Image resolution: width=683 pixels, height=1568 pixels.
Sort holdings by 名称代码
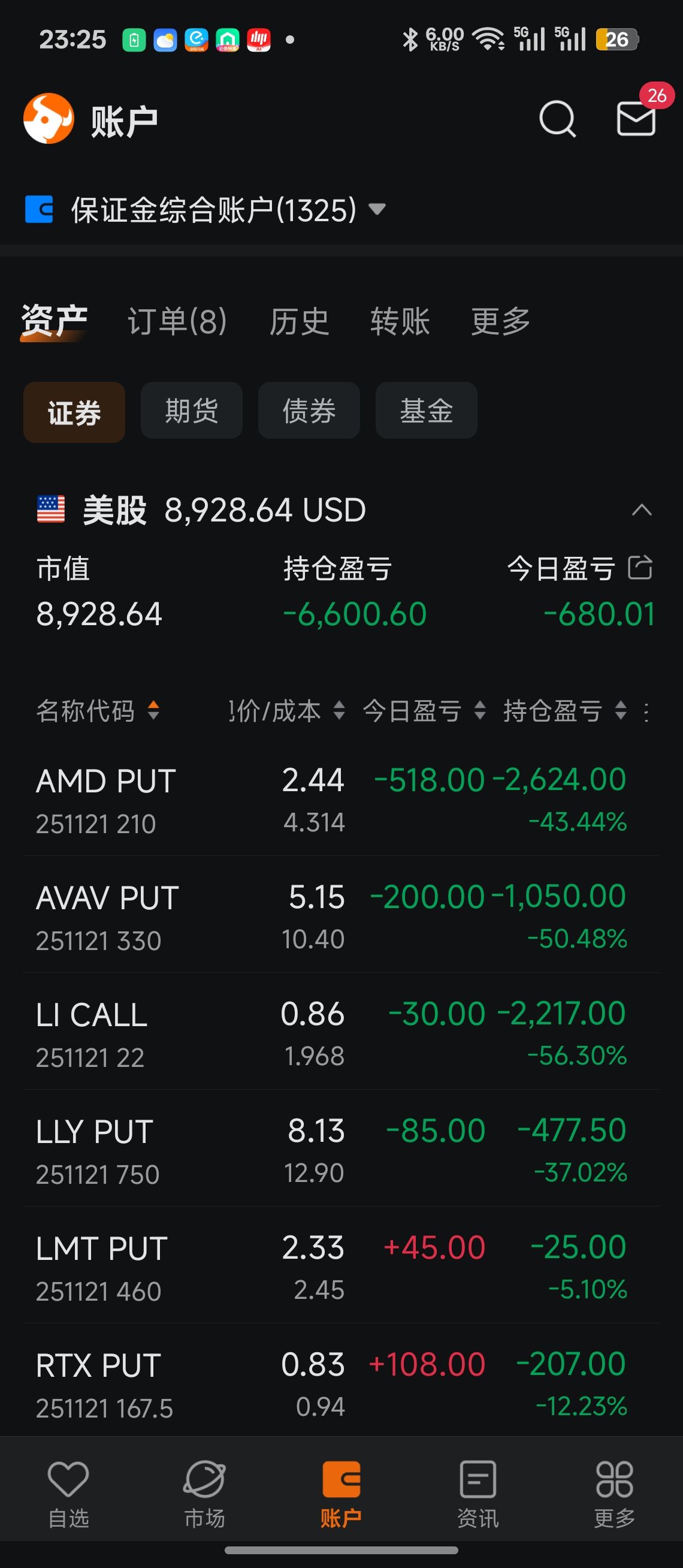pos(97,710)
